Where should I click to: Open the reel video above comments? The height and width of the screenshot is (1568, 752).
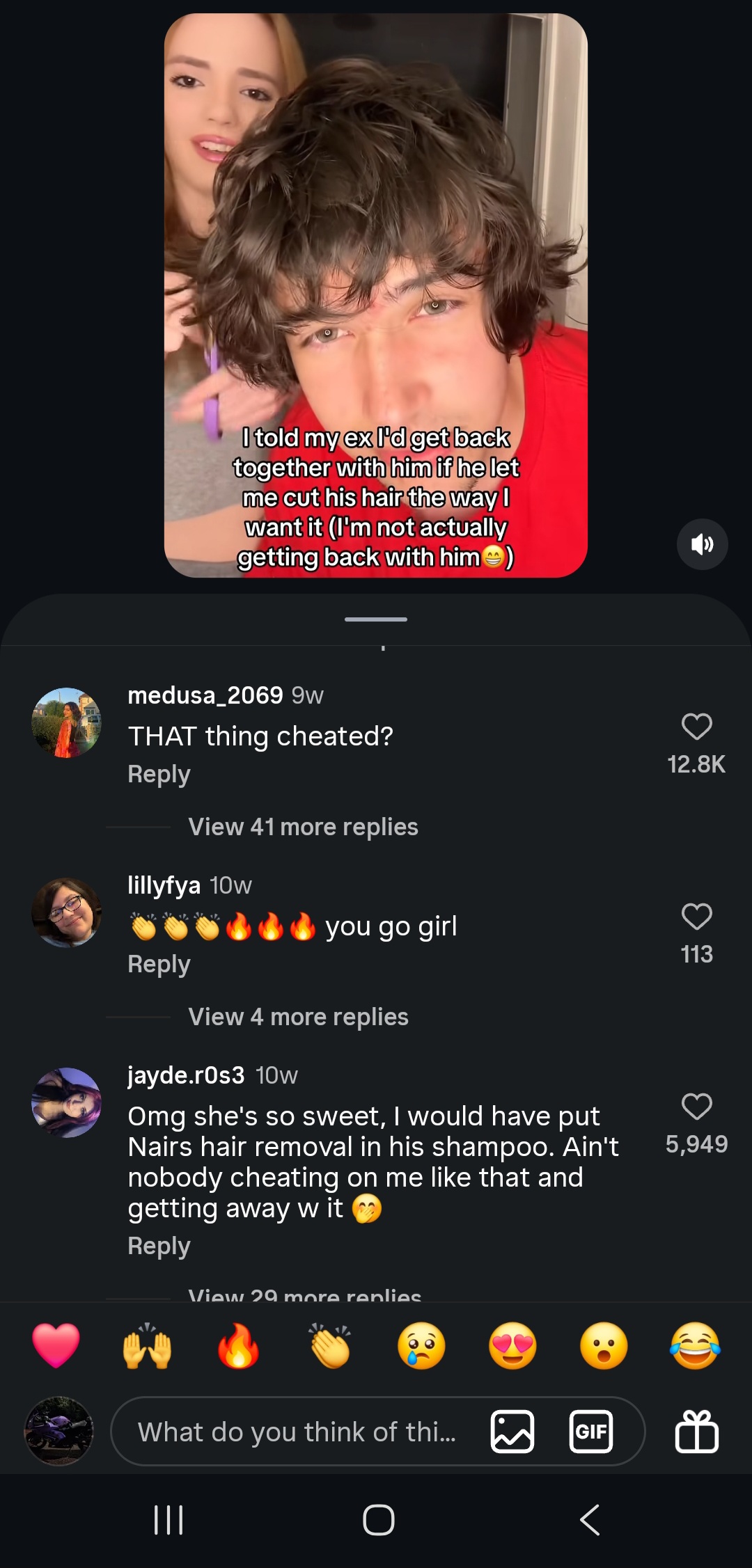coord(376,295)
